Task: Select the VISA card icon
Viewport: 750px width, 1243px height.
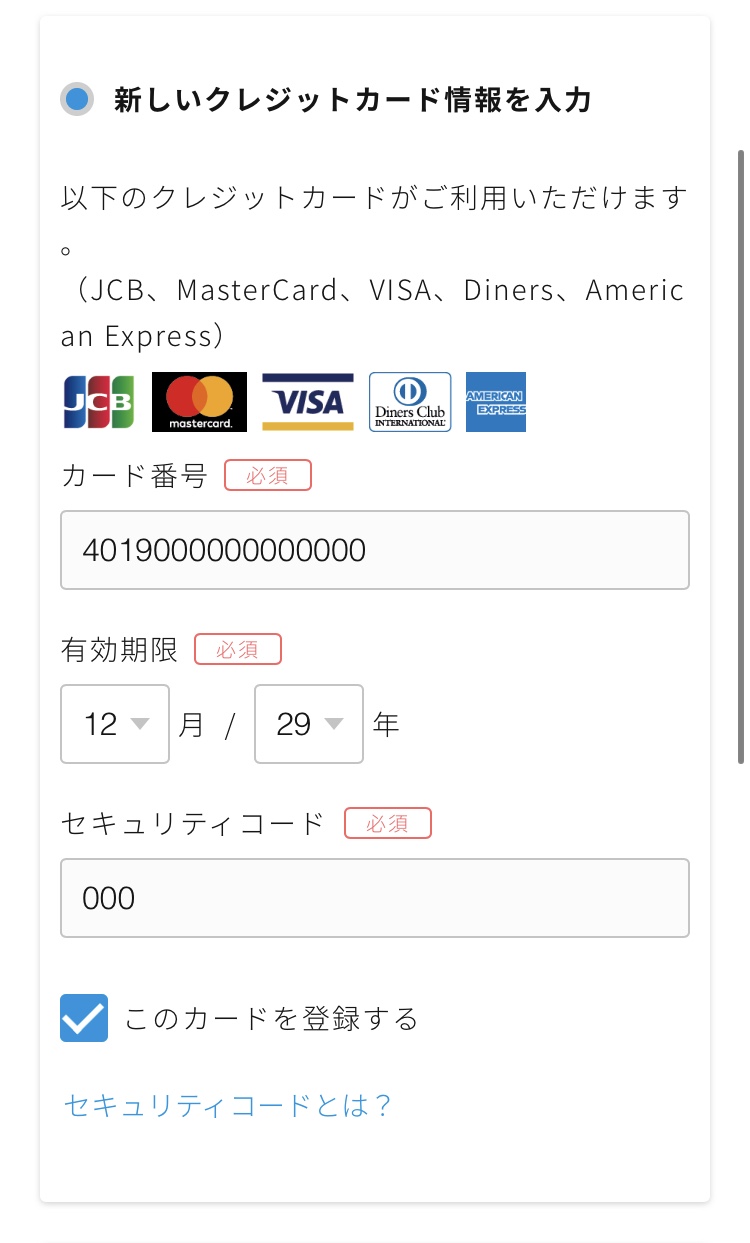Action: coord(307,401)
